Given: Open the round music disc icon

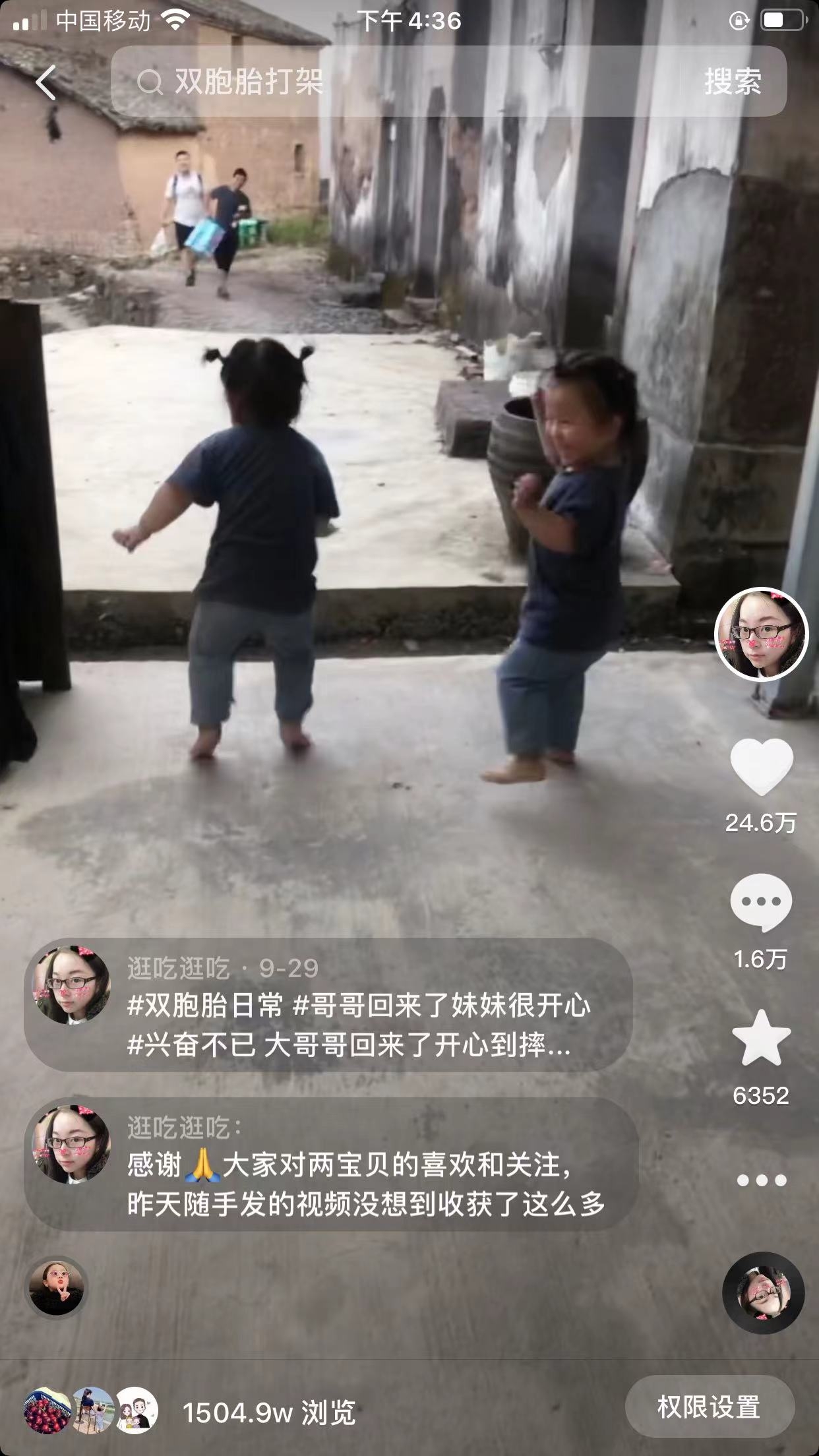Looking at the screenshot, I should click(x=763, y=1293).
